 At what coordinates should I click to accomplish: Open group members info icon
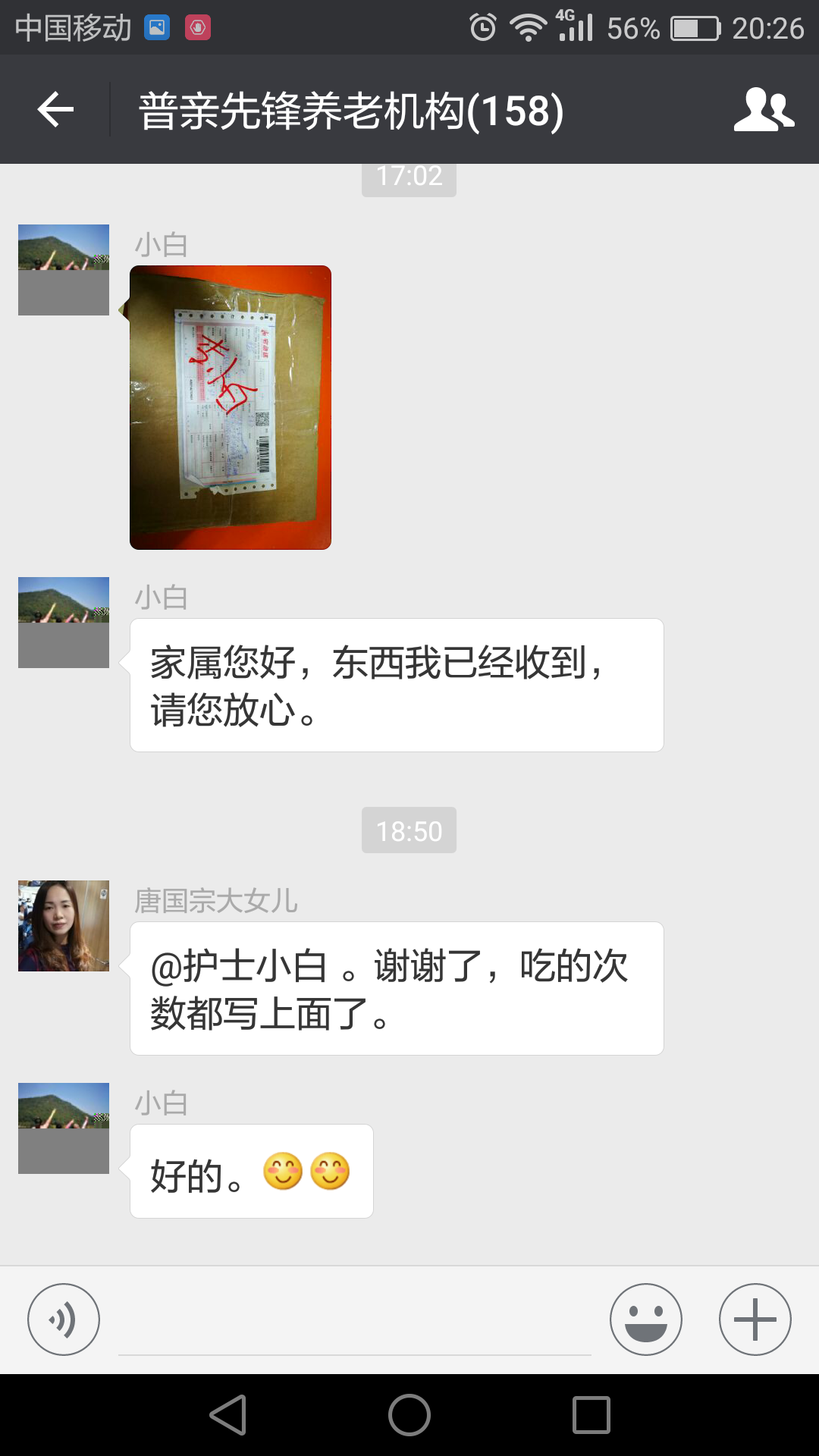point(763,110)
